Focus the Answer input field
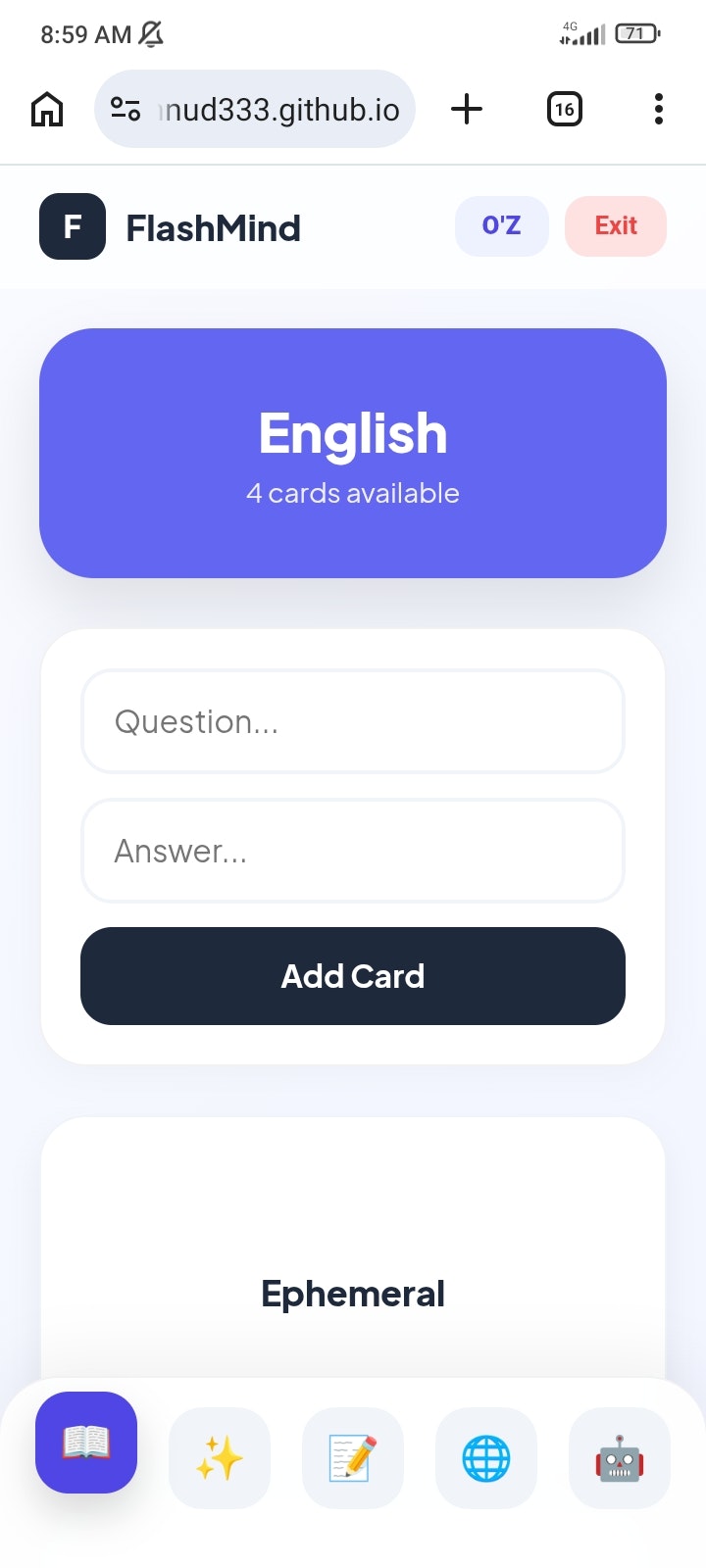The image size is (706, 1568). [353, 851]
